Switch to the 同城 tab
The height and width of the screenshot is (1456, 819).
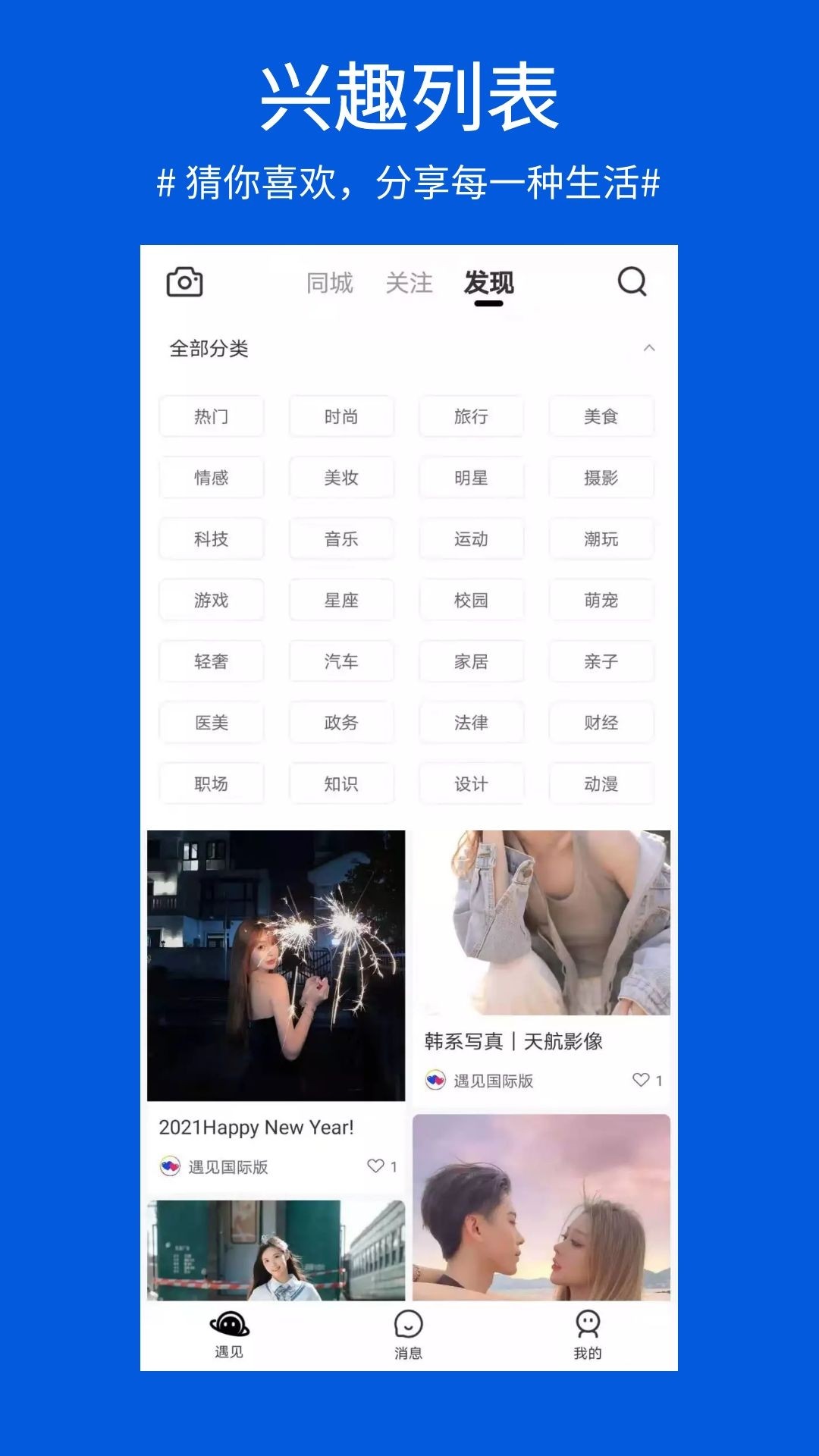pos(329,283)
